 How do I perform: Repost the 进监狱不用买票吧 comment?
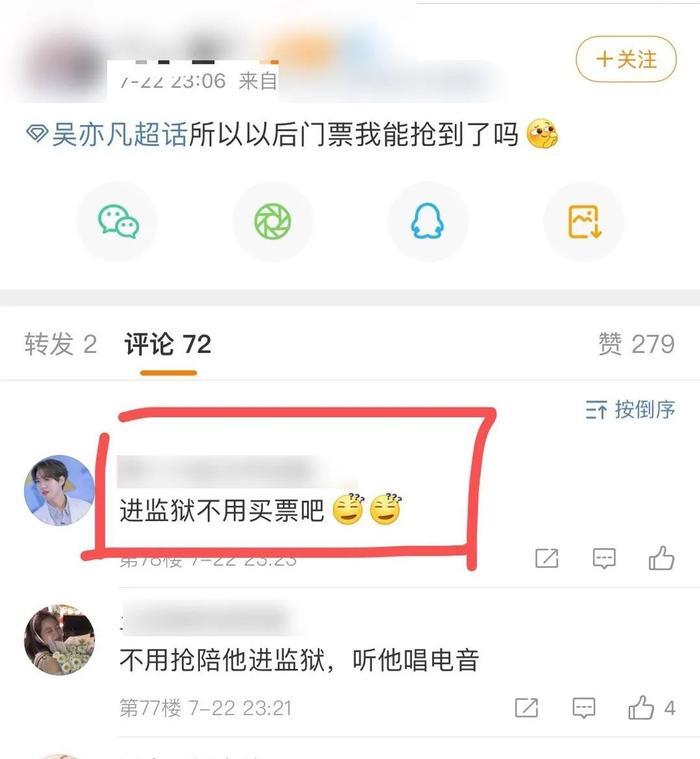click(x=547, y=559)
